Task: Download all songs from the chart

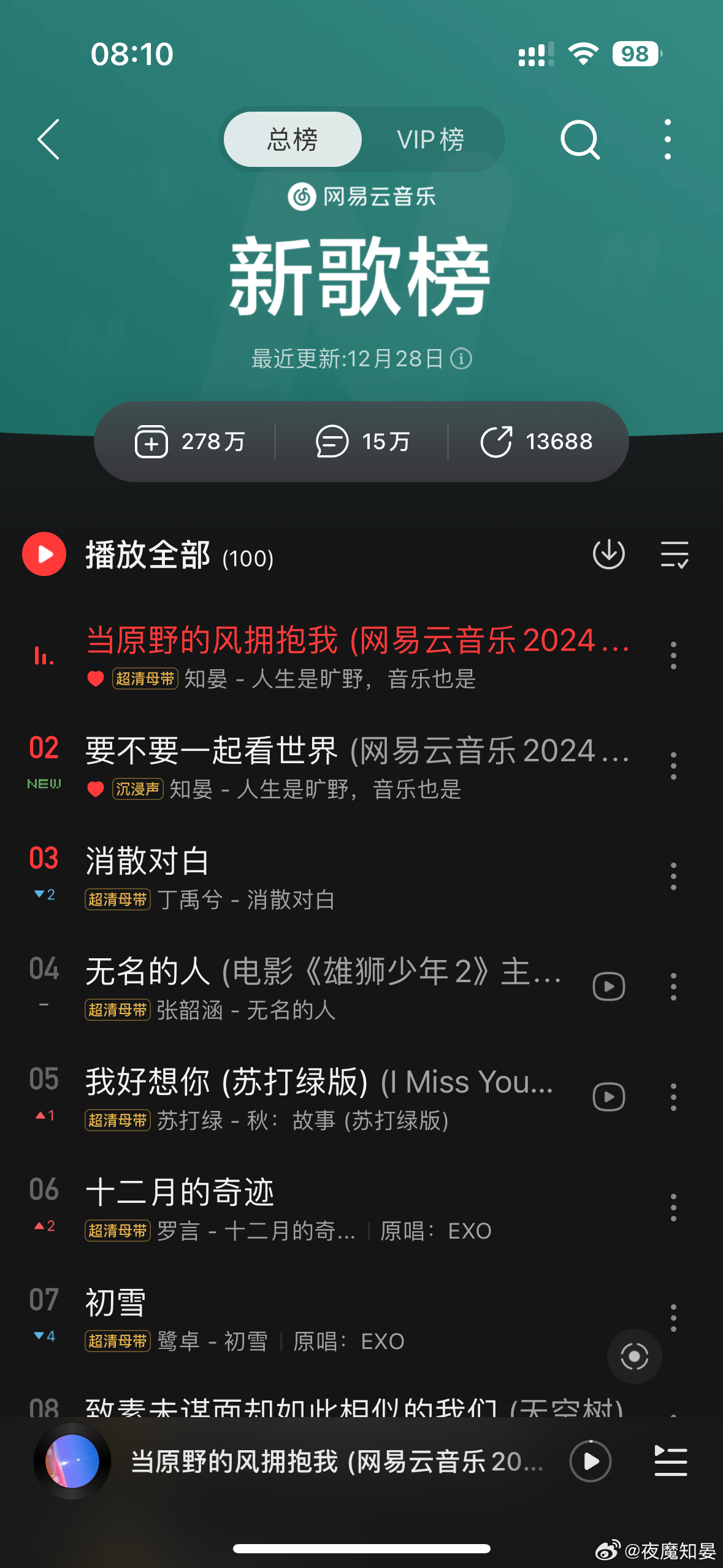Action: pyautogui.click(x=608, y=554)
